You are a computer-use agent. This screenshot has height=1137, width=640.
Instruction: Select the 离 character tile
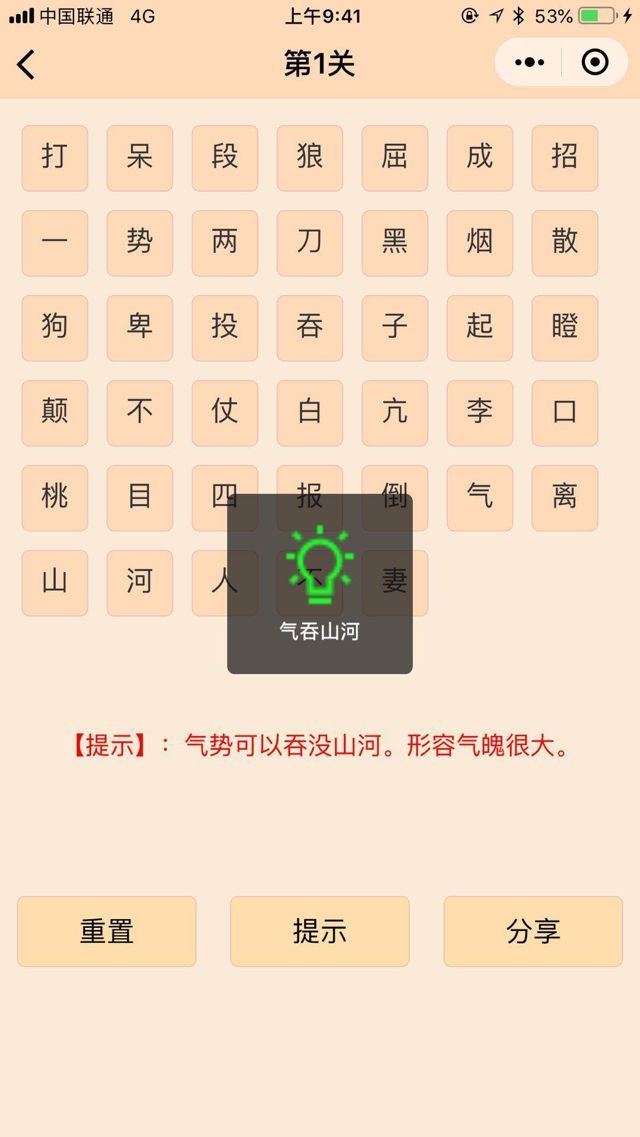coord(565,497)
